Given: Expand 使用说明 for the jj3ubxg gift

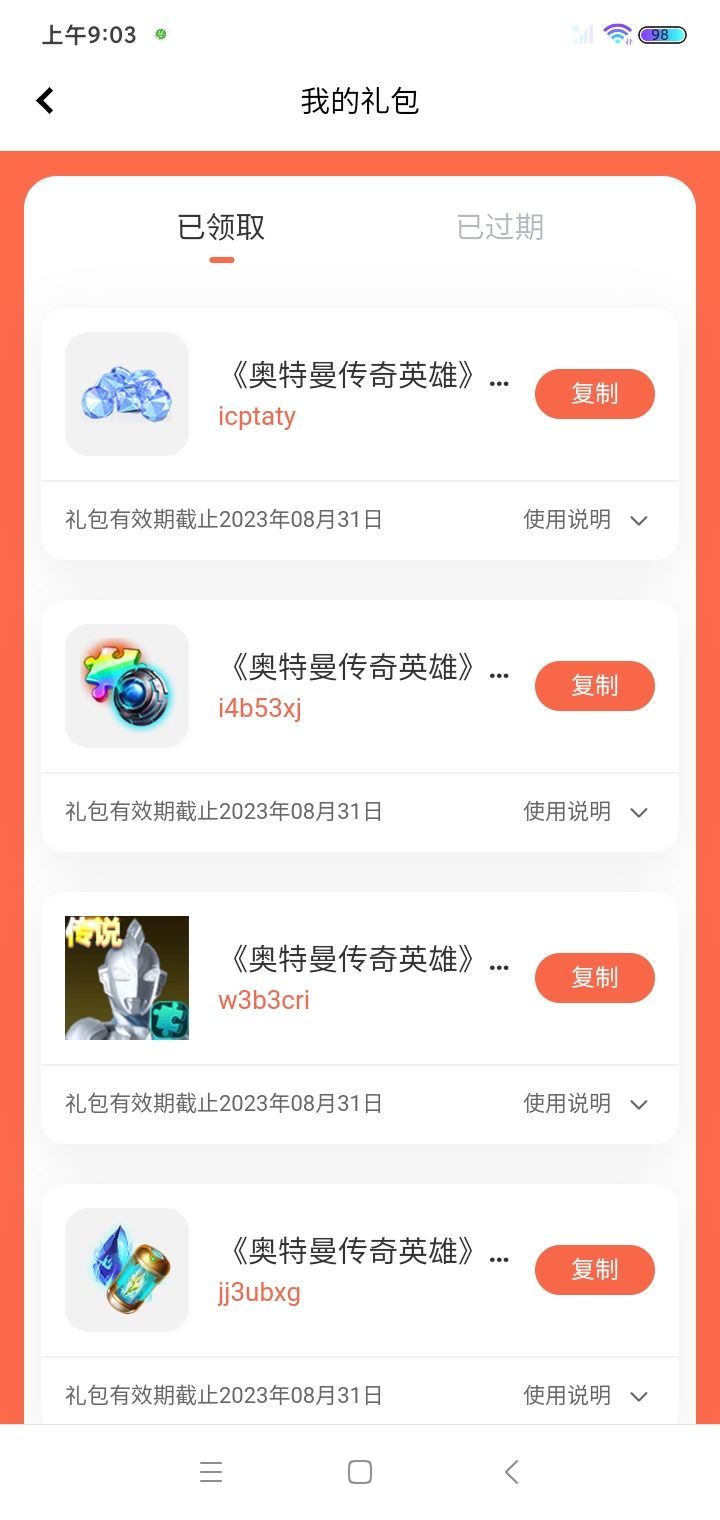Looking at the screenshot, I should point(586,1396).
